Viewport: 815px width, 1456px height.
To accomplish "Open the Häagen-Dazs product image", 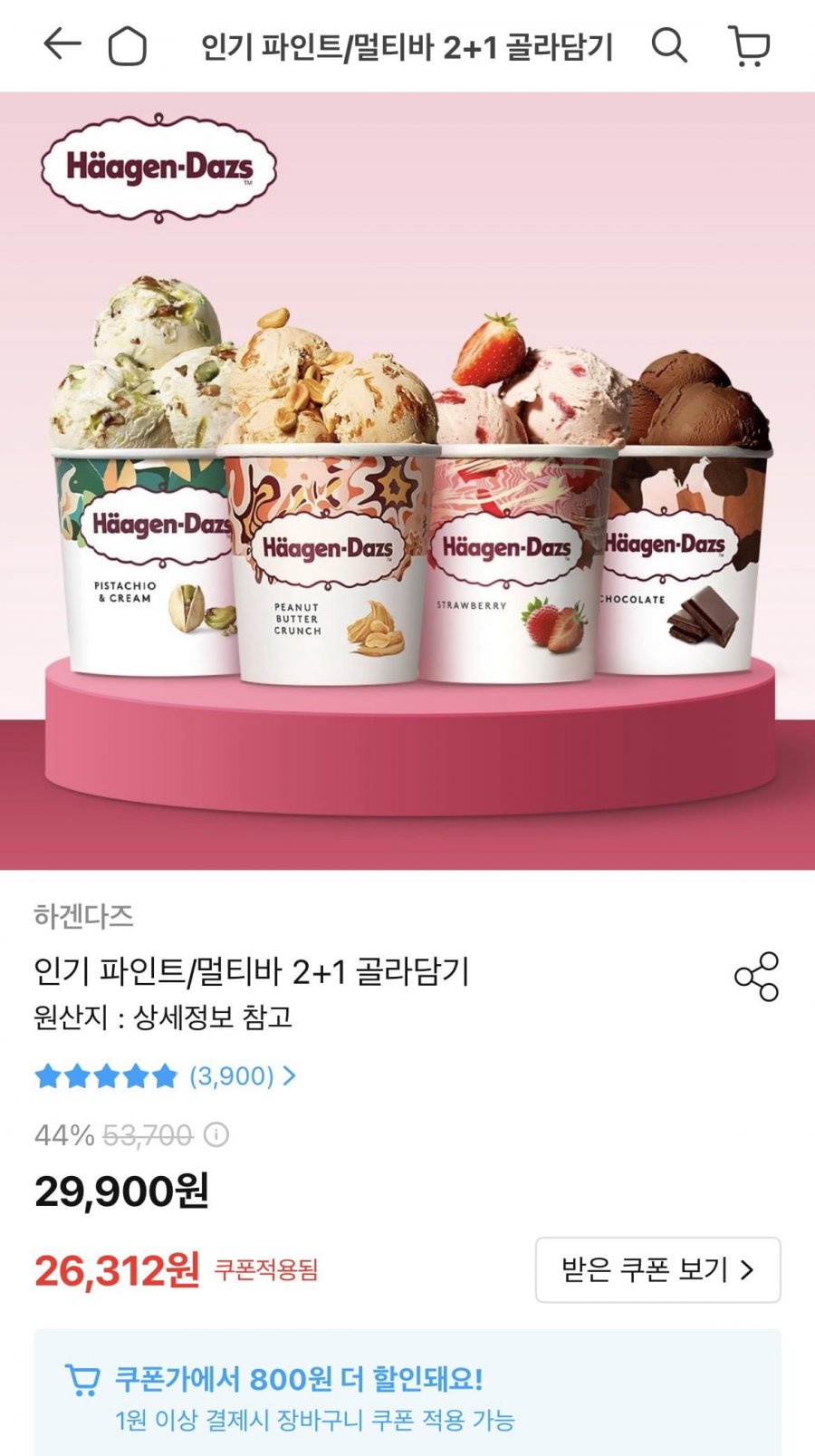I will (x=407, y=480).
